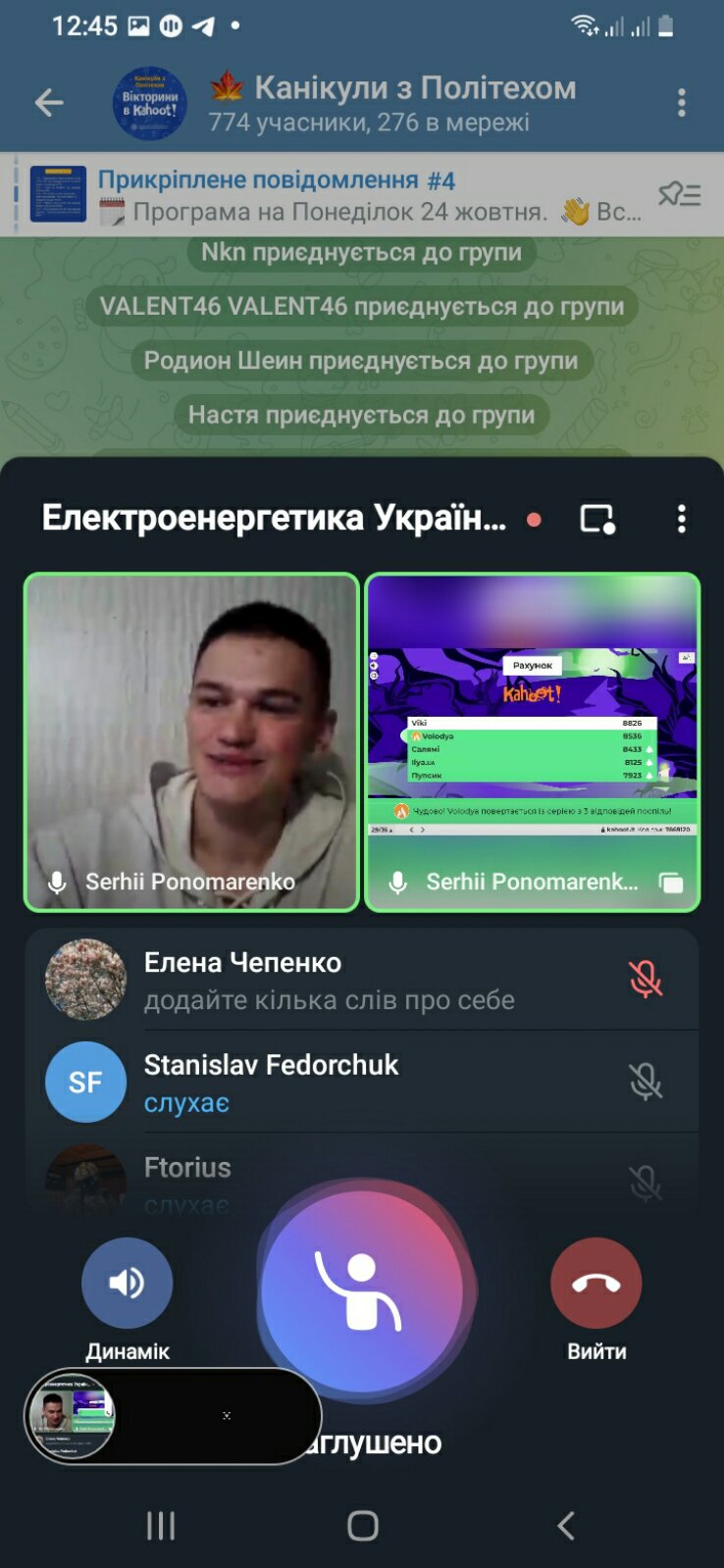Go back from the Канікули з Політехом chat
The width and height of the screenshot is (724, 1568).
click(x=48, y=103)
